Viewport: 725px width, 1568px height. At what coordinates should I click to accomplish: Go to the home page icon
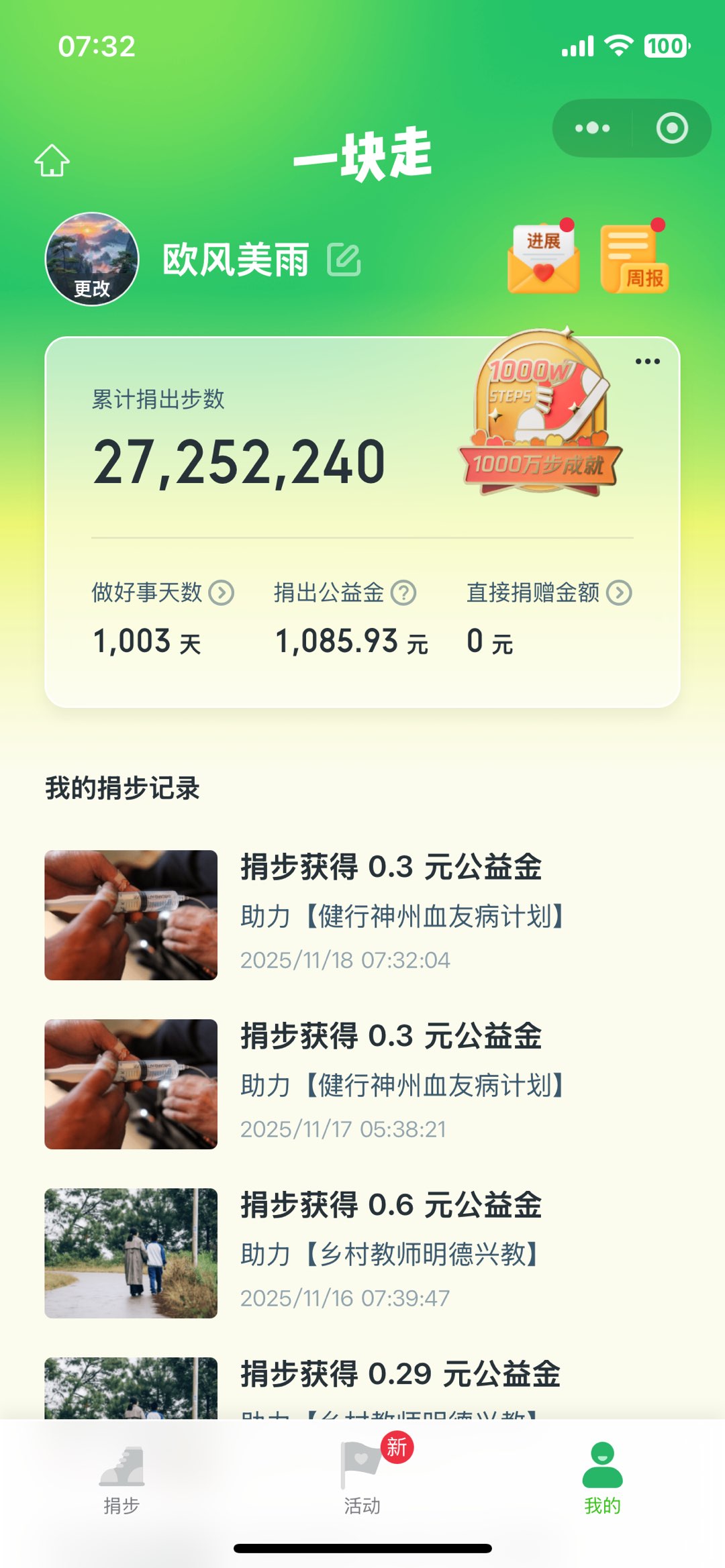52,160
